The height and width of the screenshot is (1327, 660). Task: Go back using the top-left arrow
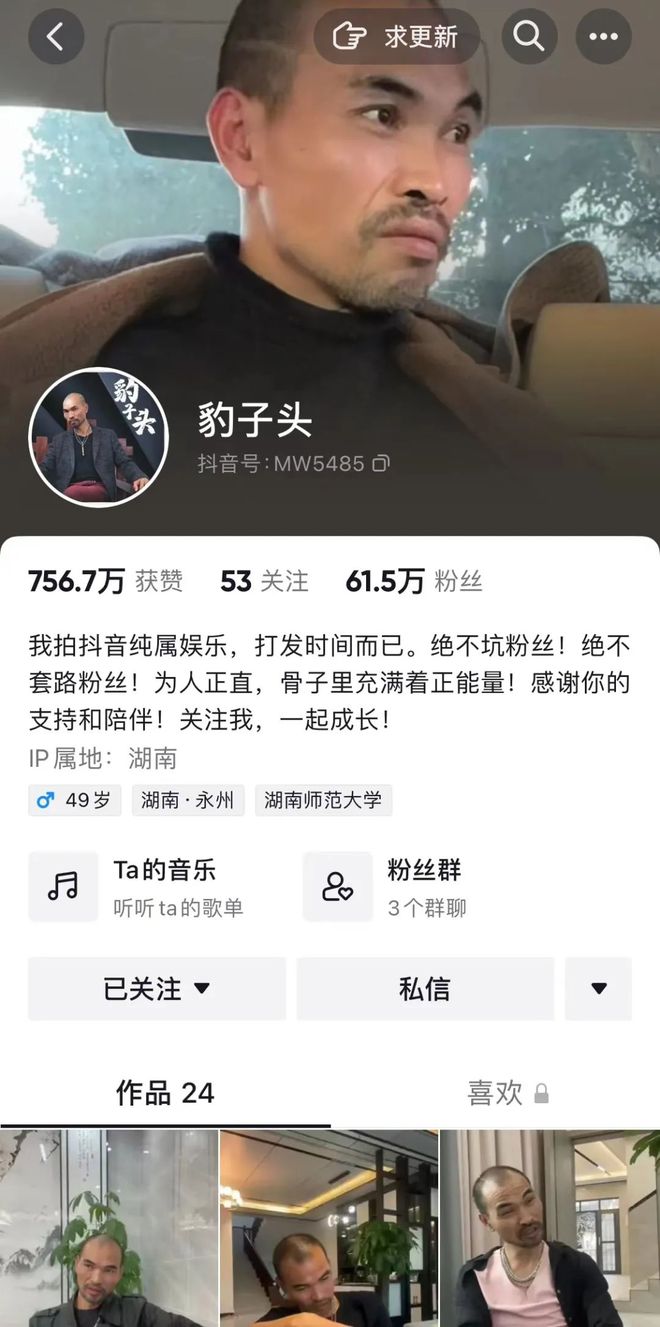point(56,37)
